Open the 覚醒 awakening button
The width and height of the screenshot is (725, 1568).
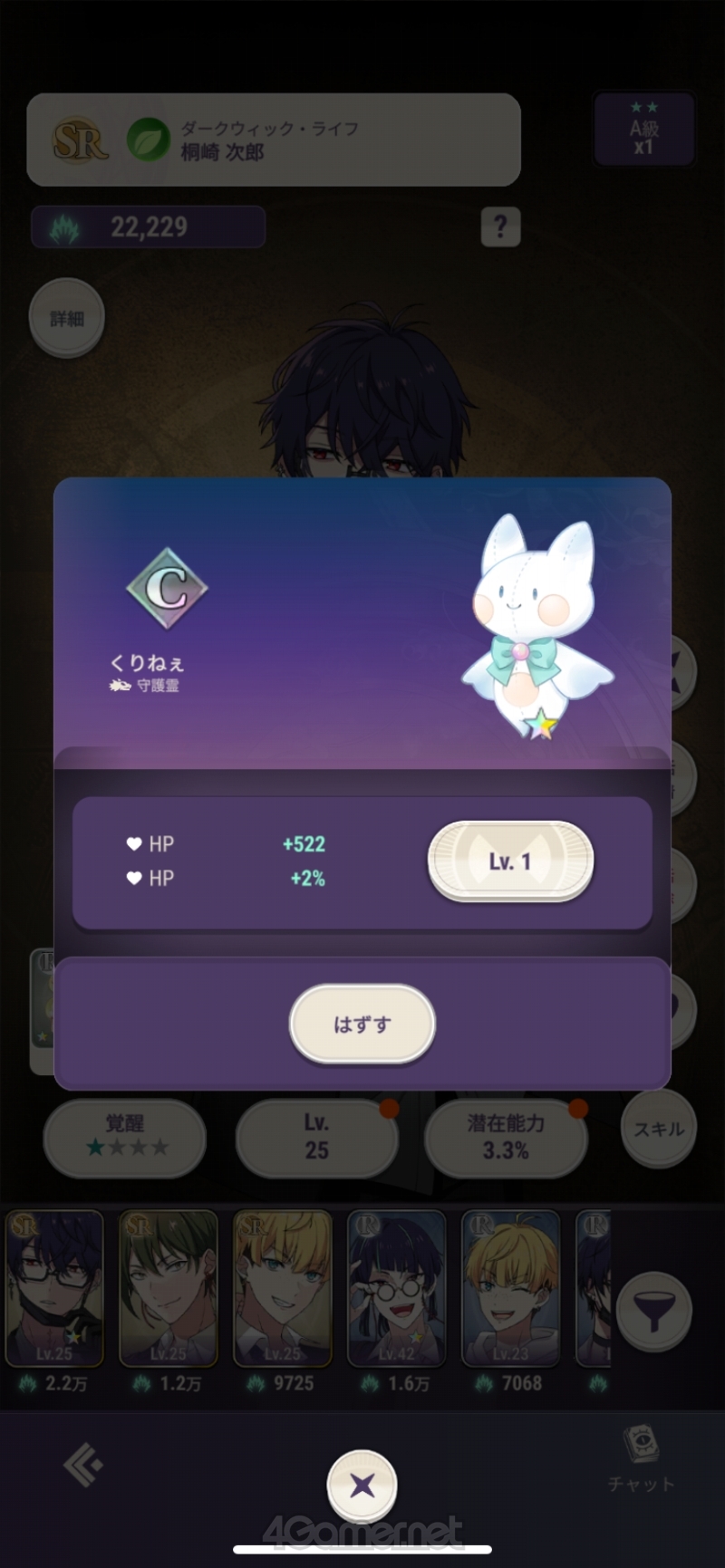[125, 1136]
